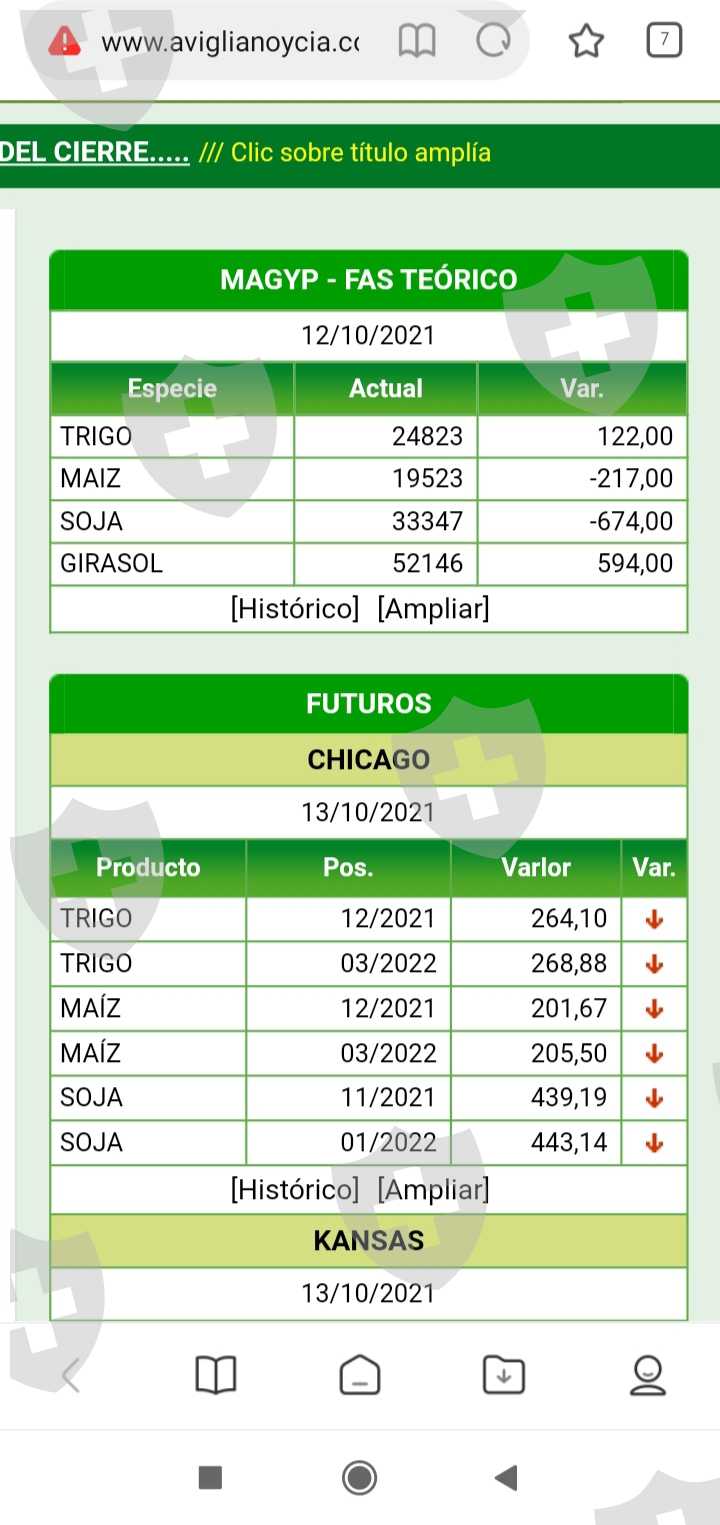The image size is (720, 1525).
Task: Open Histórico under MAGYP - FAS TEÓRICO
Action: (294, 608)
